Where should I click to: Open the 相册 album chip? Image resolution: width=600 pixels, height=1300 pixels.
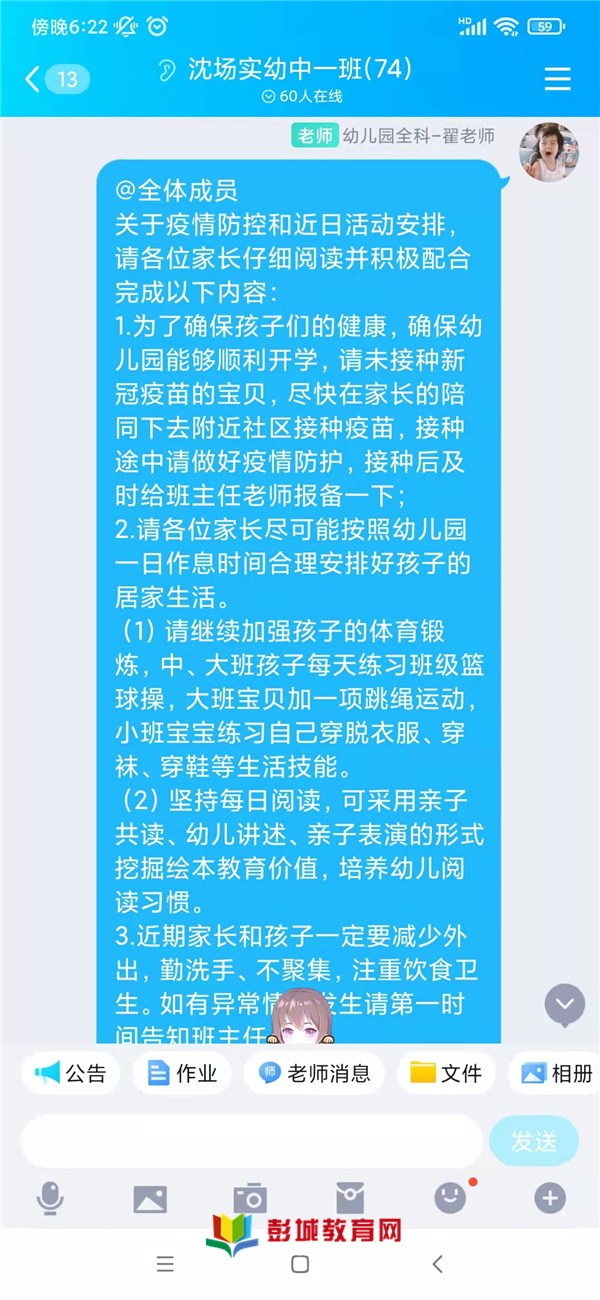(x=555, y=1074)
